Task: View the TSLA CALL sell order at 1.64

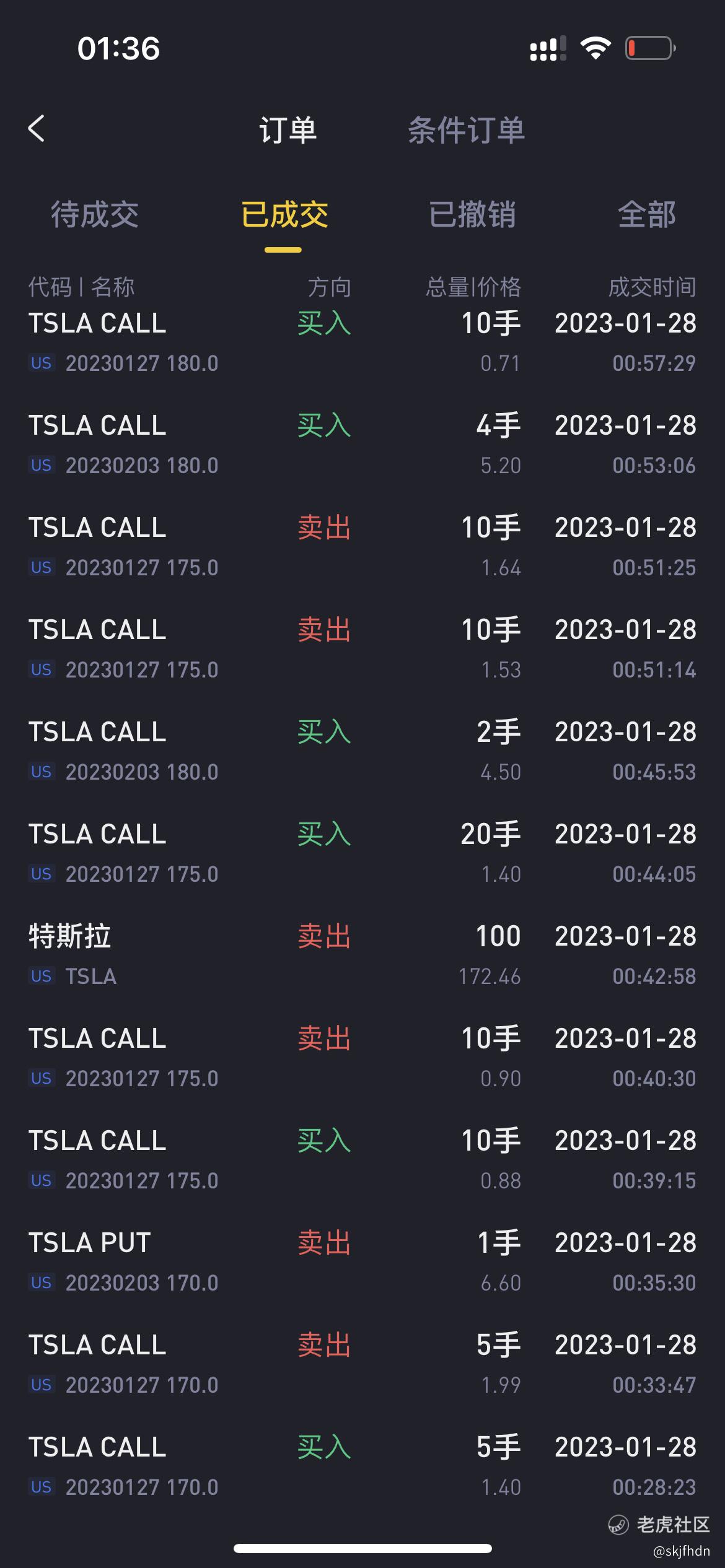Action: tap(362, 546)
